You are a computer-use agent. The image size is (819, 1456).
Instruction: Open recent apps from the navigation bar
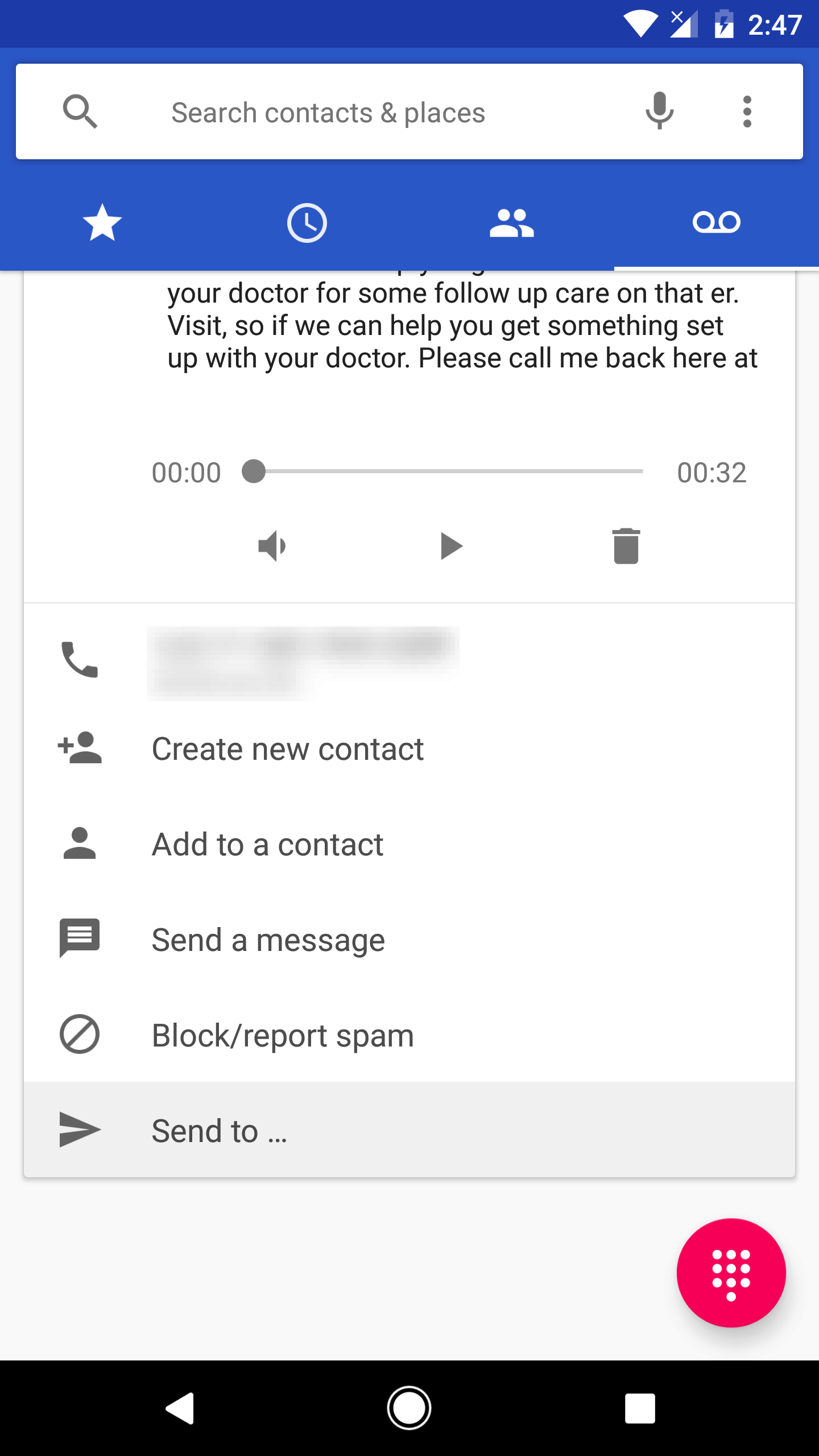640,1408
